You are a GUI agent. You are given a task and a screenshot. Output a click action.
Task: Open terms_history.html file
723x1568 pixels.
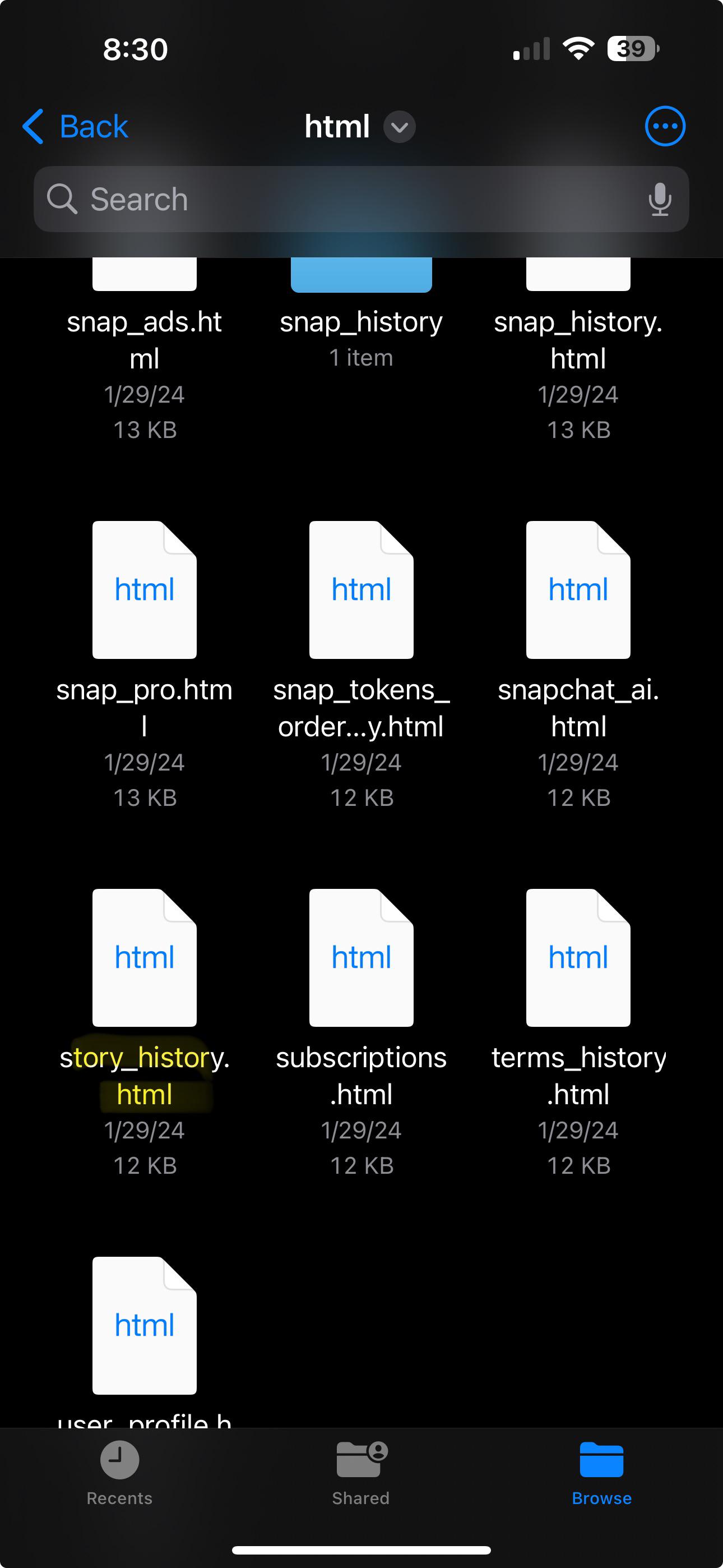[577, 957]
